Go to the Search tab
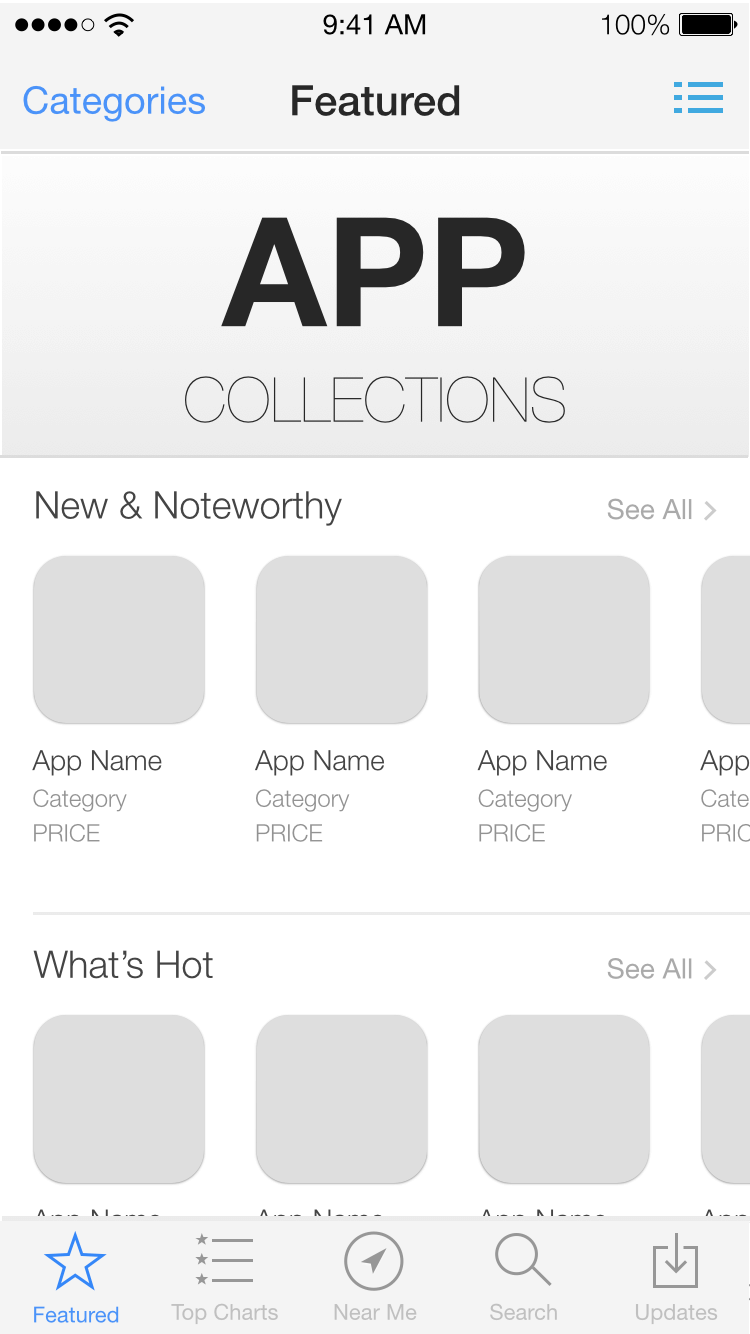The height and width of the screenshot is (1334, 750). tap(524, 1277)
